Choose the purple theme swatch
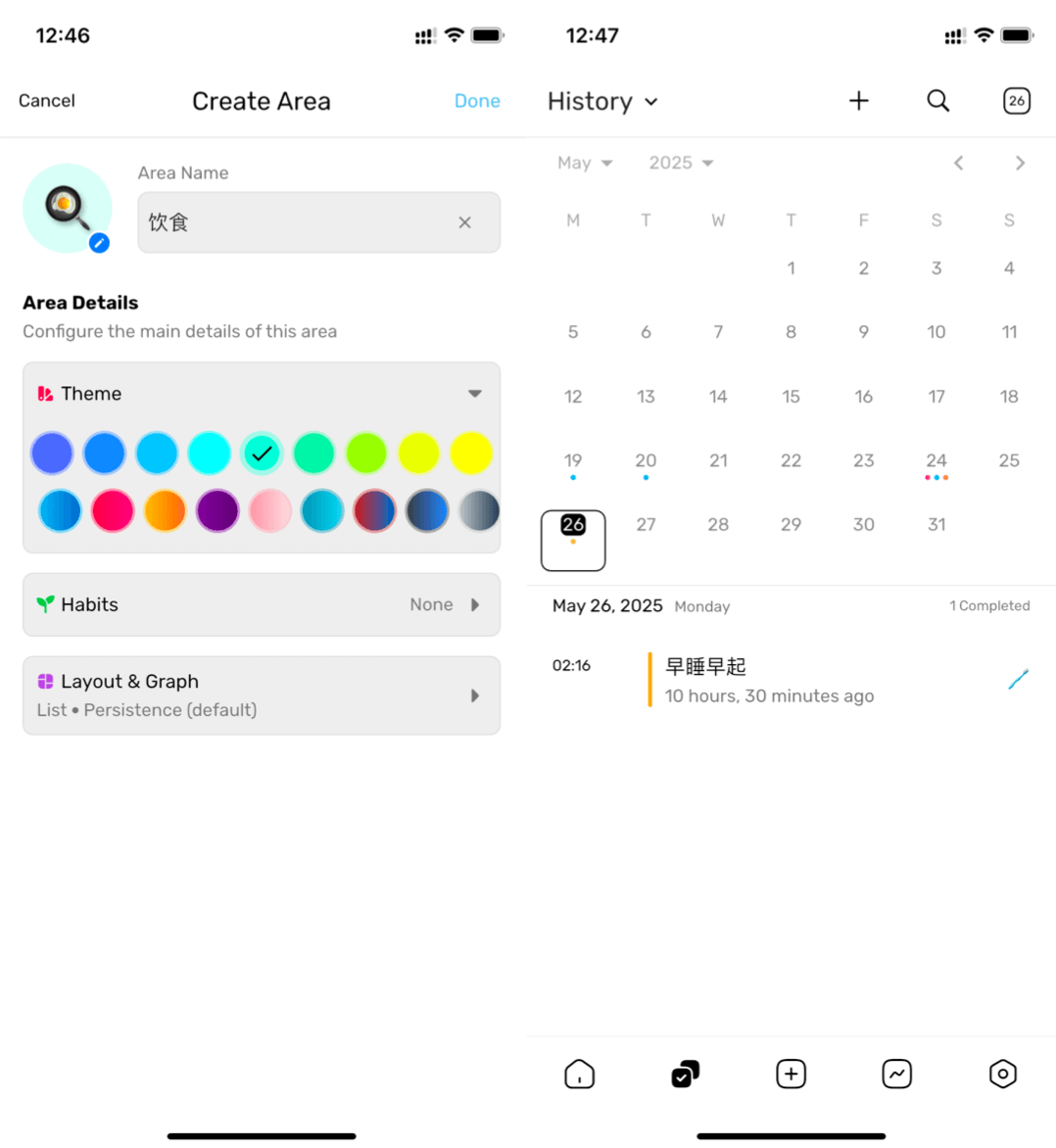This screenshot has height=1148, width=1056. coord(217,511)
